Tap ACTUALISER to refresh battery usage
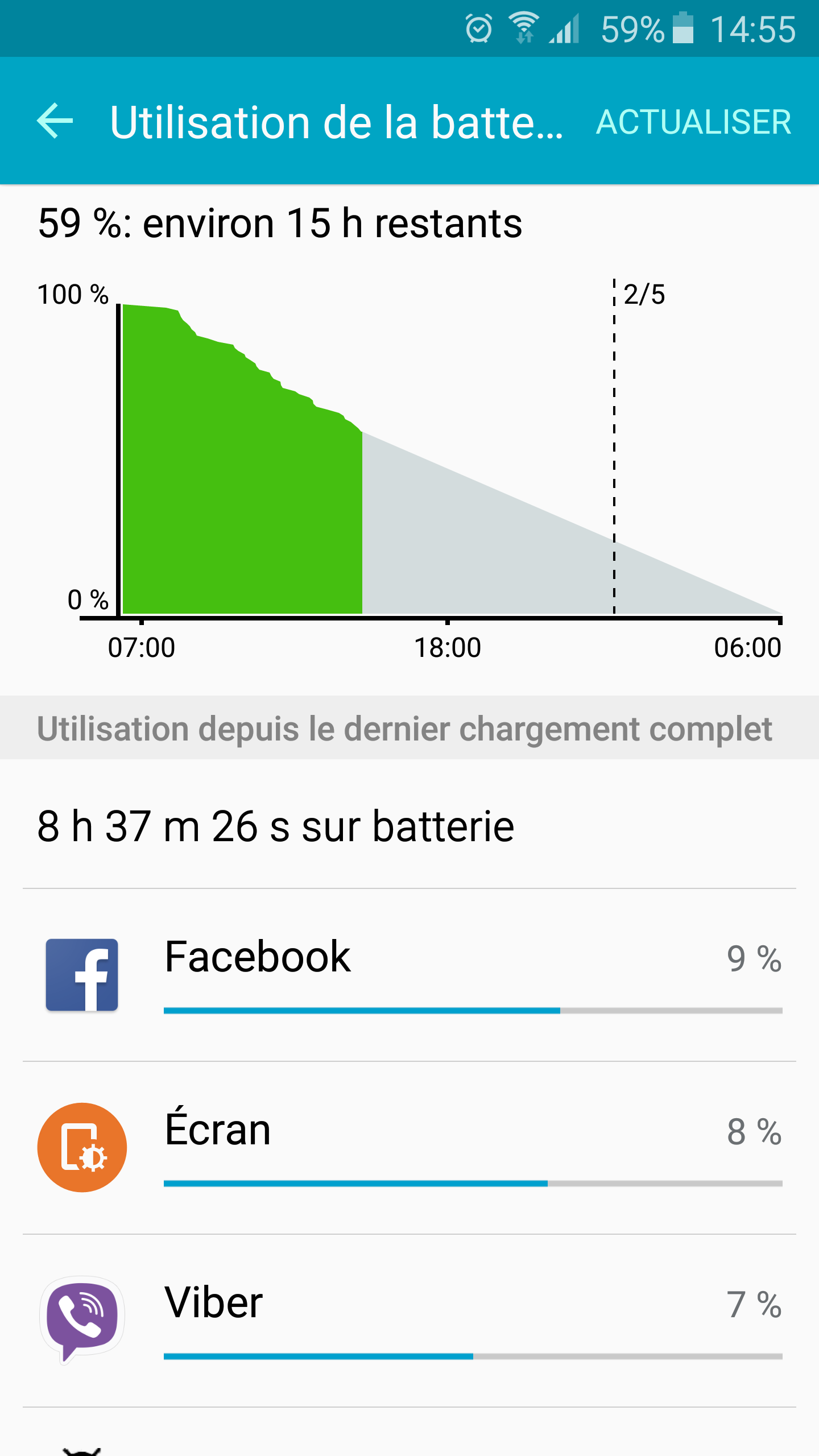819x1456 pixels. 693,122
